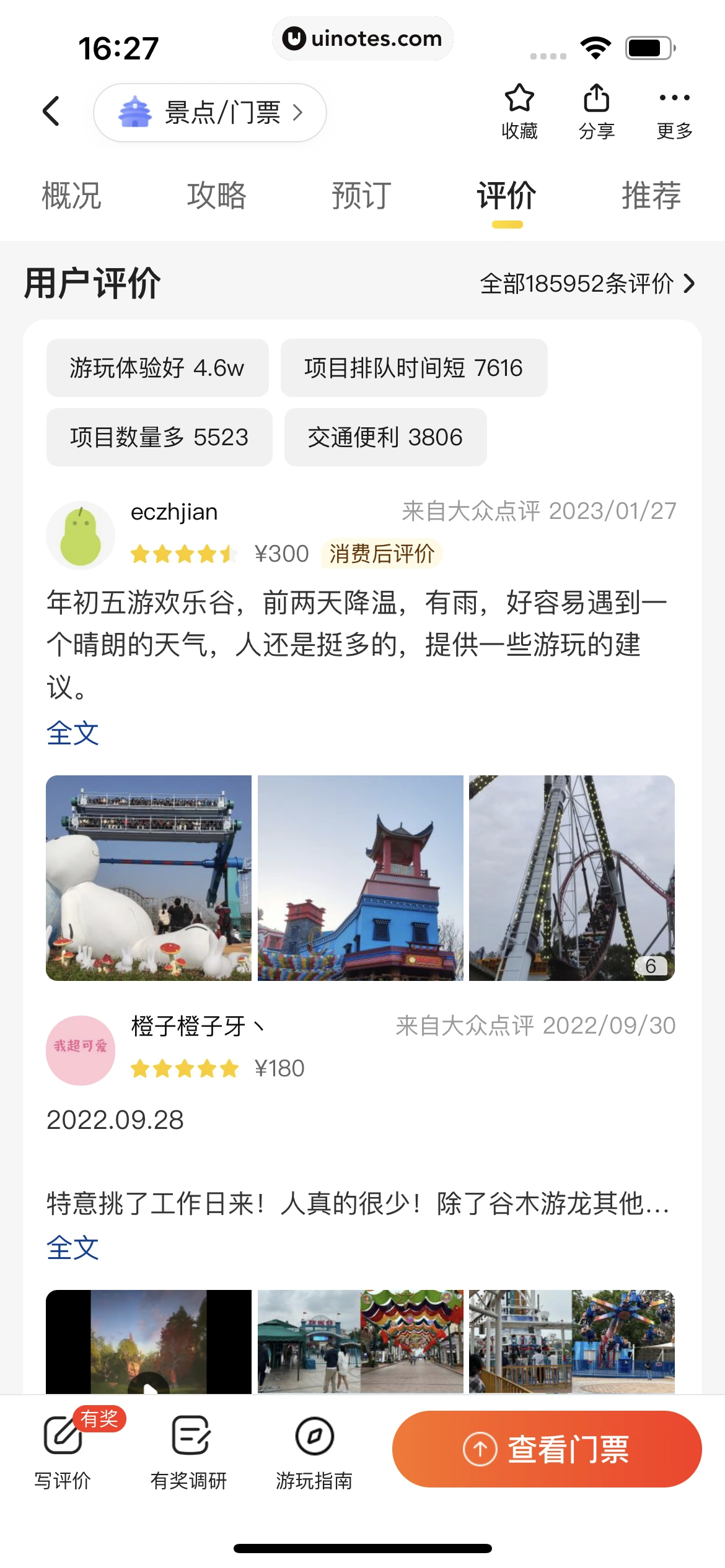
Task: Open the rabbit sculpture photo in eczhjian's review
Action: coord(149,878)
